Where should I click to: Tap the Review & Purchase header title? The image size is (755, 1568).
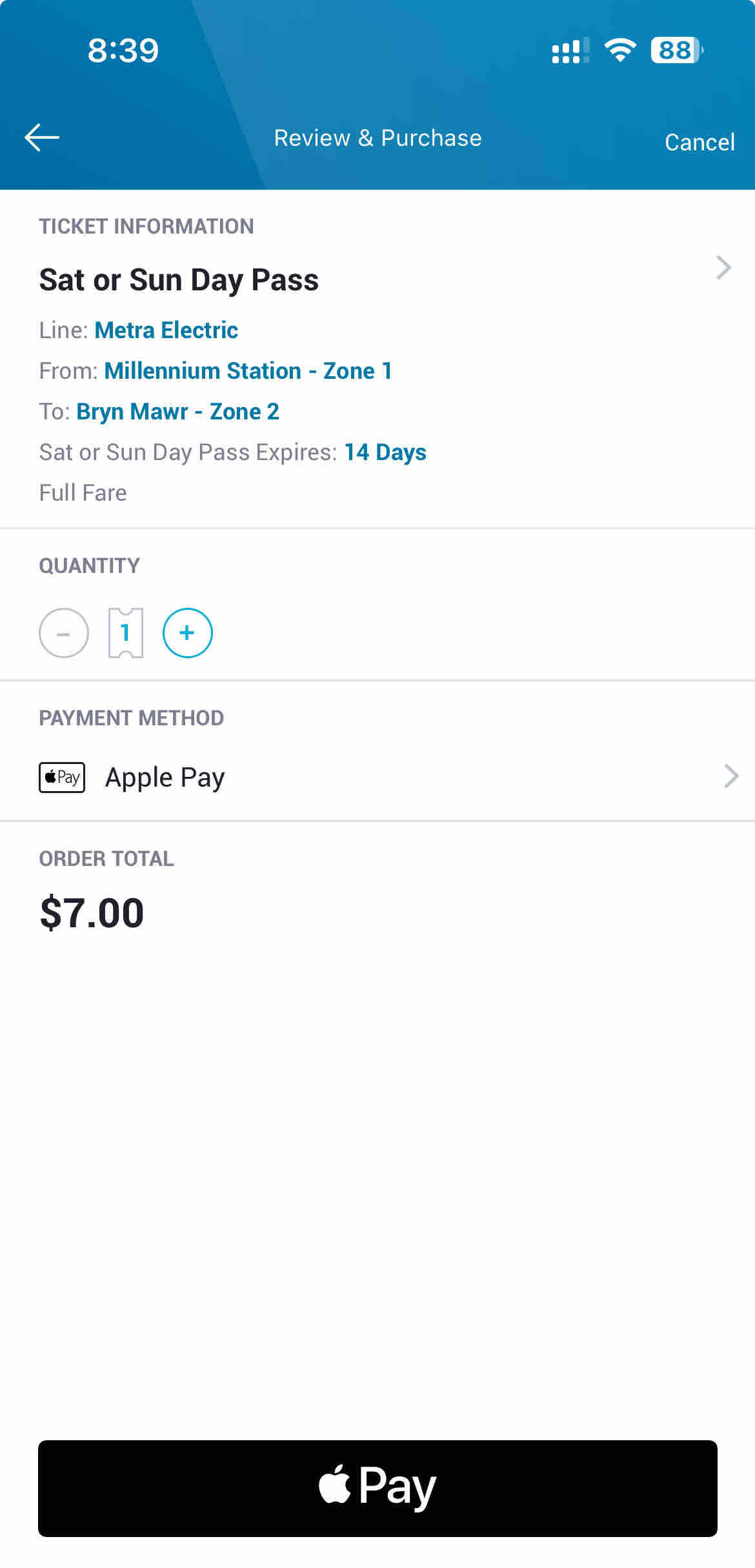coord(377,137)
